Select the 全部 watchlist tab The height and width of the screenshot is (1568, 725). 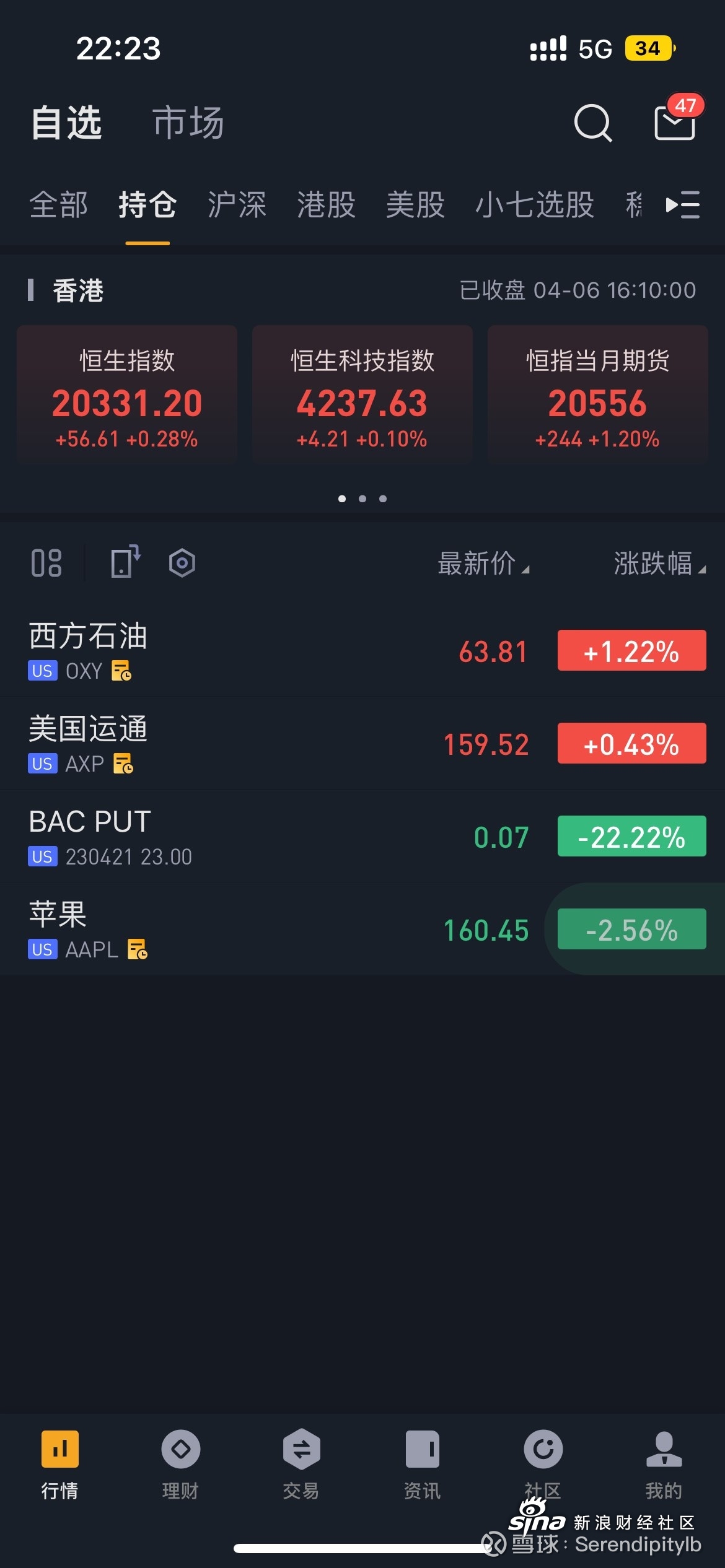tap(59, 205)
